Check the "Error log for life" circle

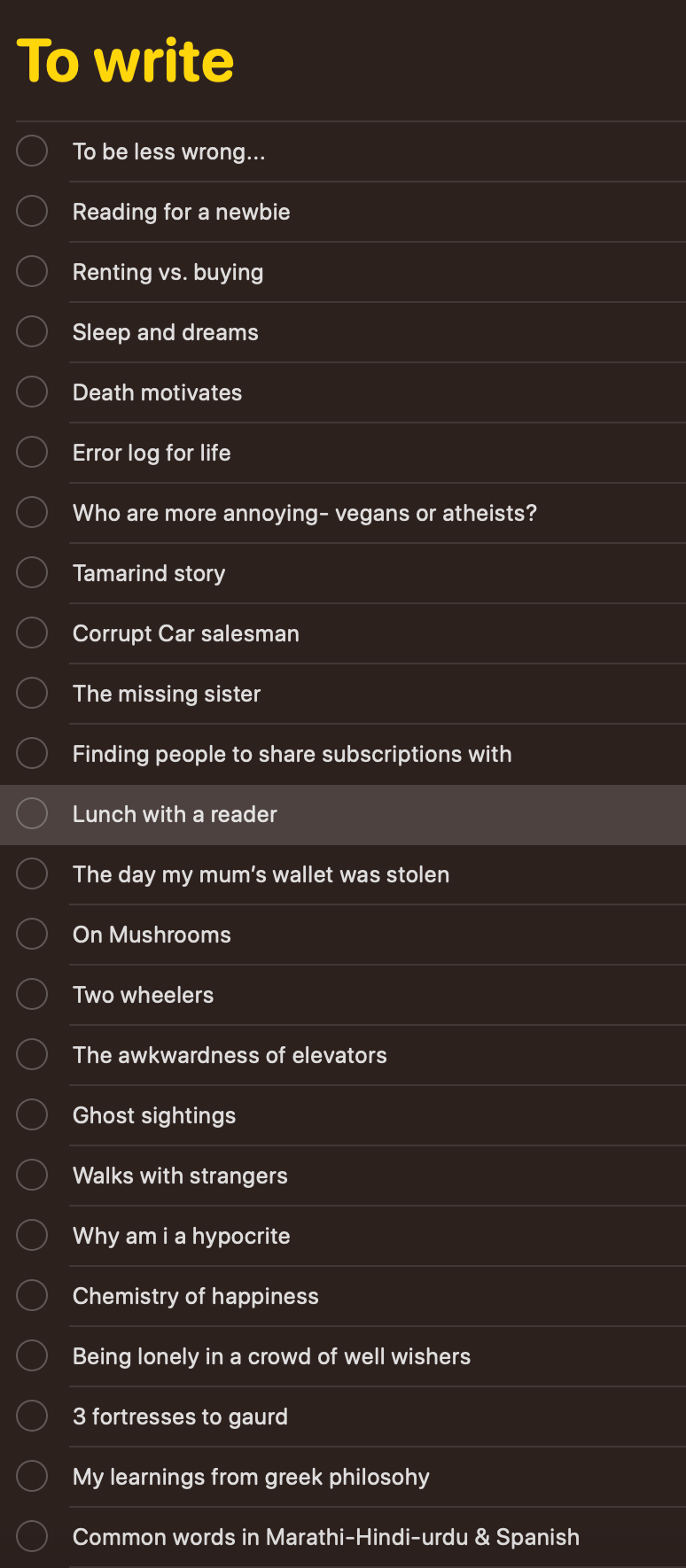32,452
